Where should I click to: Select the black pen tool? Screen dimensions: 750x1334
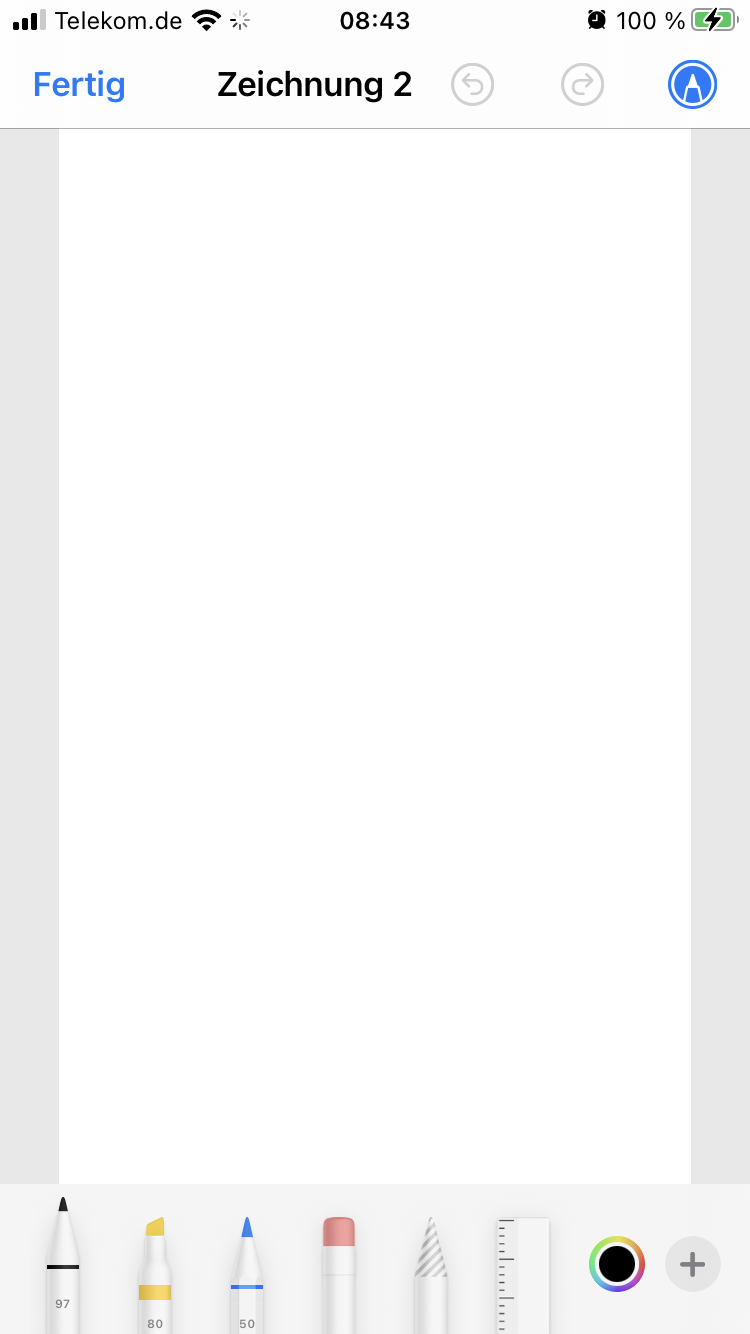pos(63,1265)
